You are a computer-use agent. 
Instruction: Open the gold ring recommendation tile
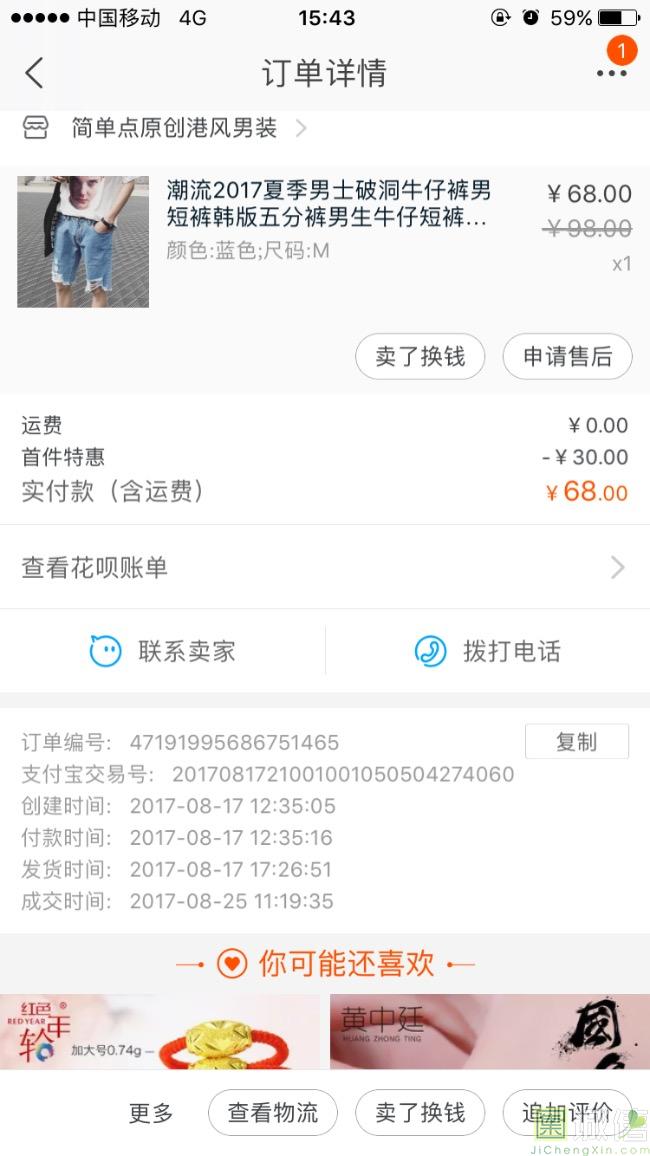pyautogui.click(x=160, y=1031)
